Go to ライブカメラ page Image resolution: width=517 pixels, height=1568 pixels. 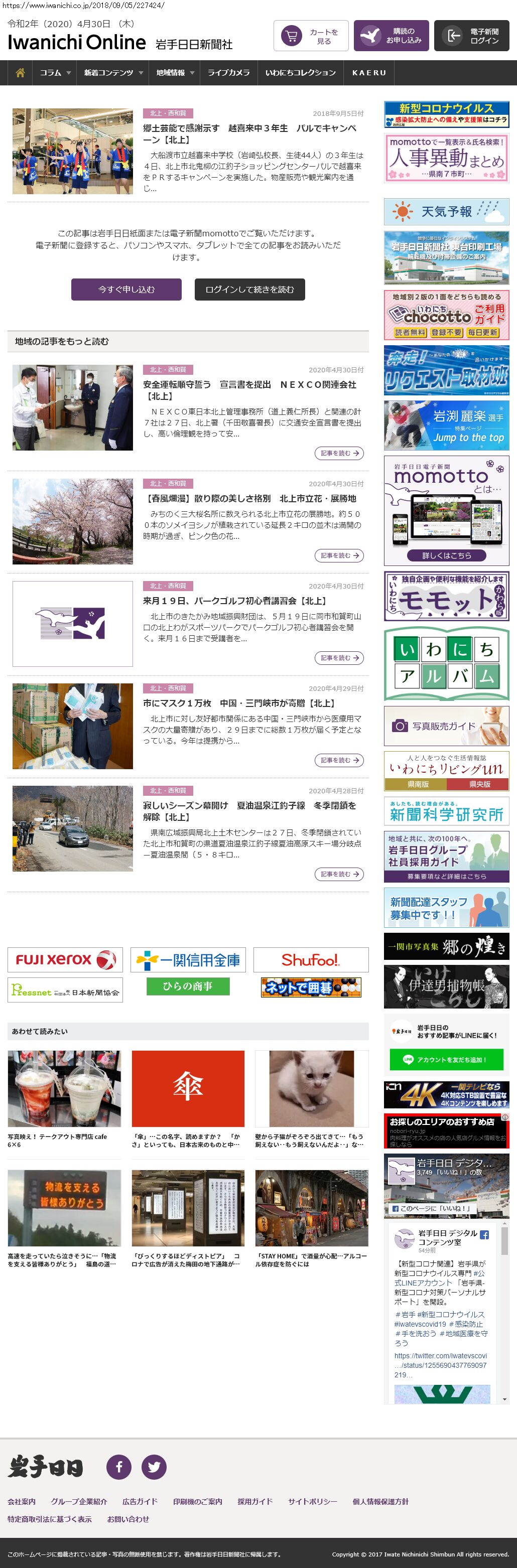[x=228, y=72]
